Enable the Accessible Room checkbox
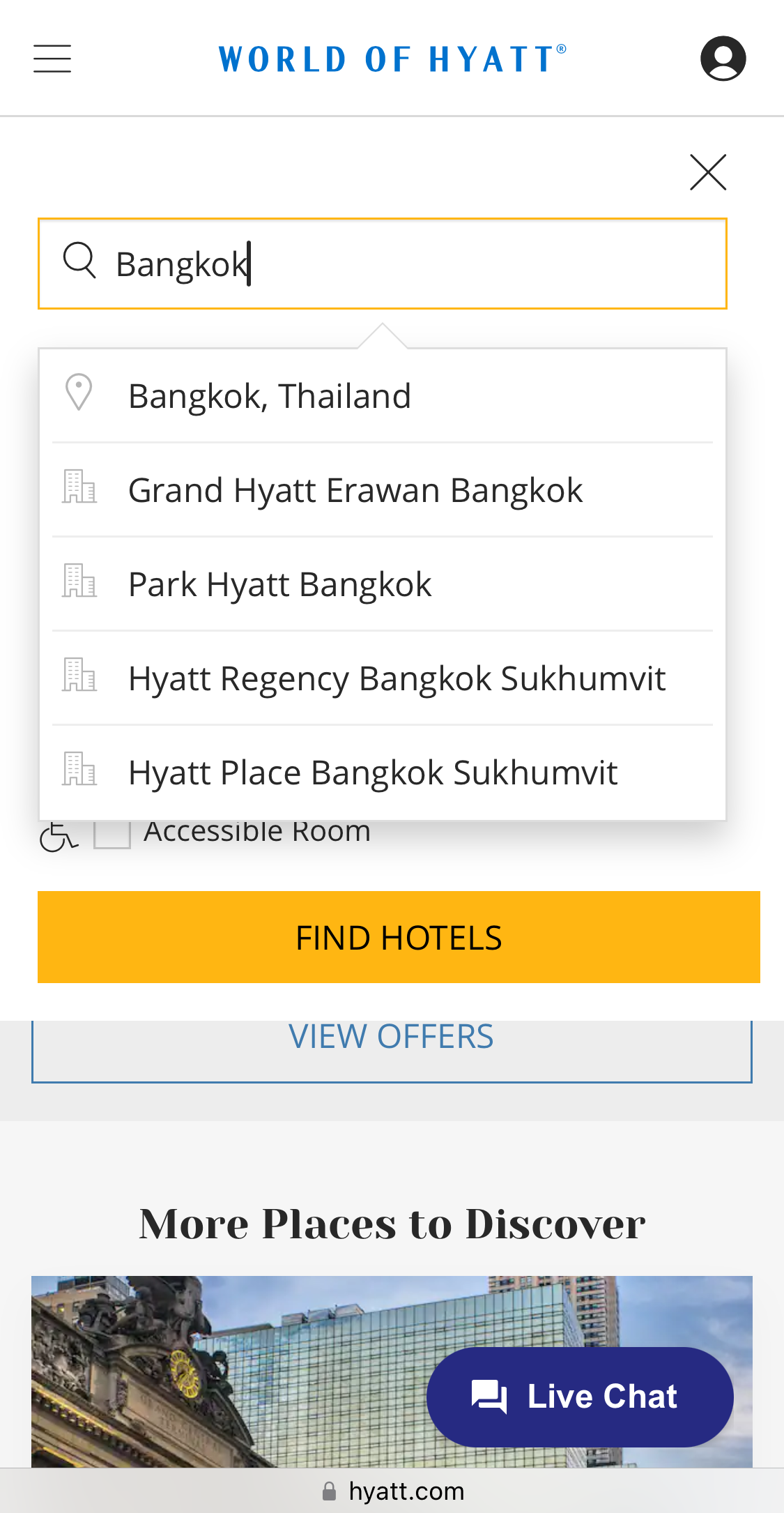This screenshot has height=1513, width=784. coord(112,831)
